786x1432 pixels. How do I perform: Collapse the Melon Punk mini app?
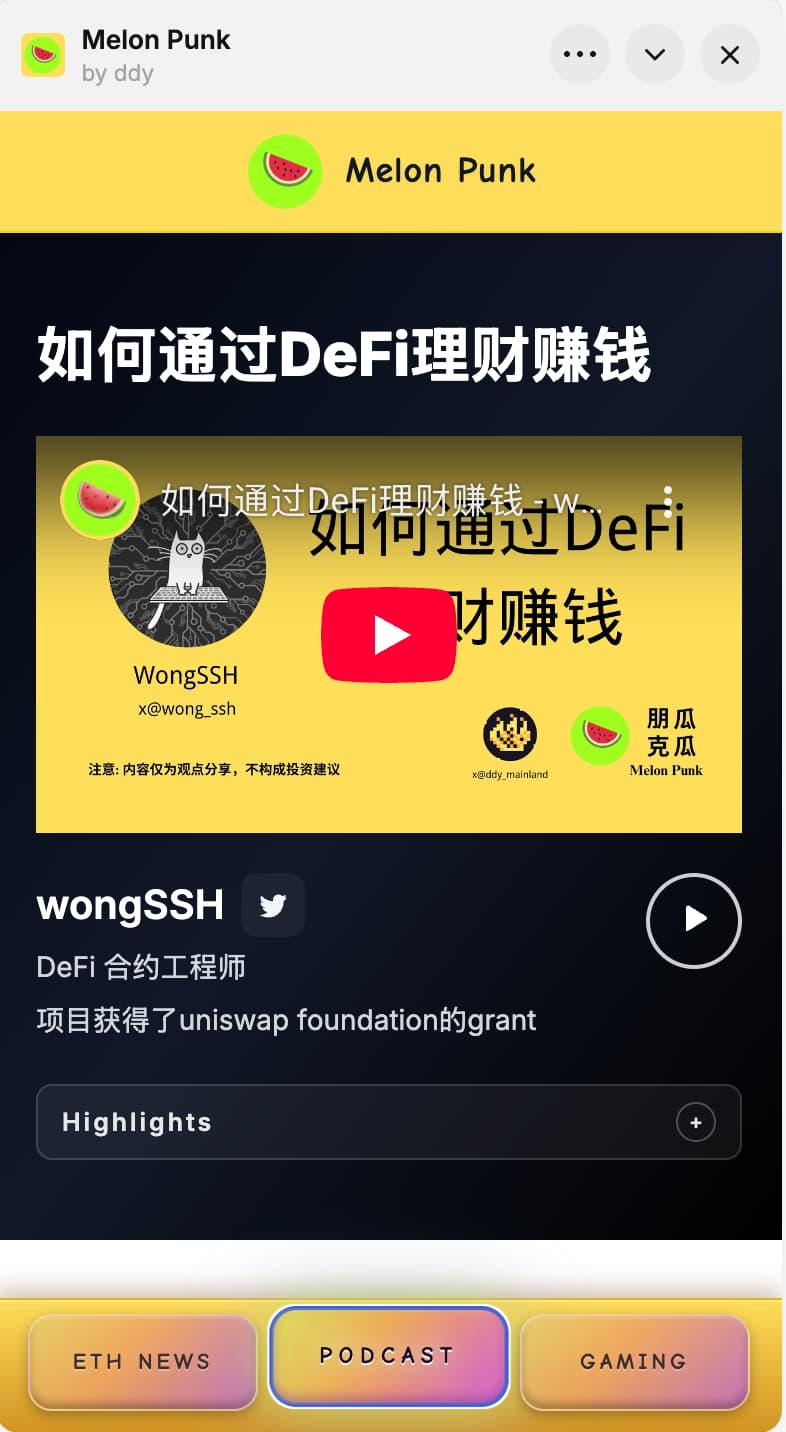tap(655, 54)
